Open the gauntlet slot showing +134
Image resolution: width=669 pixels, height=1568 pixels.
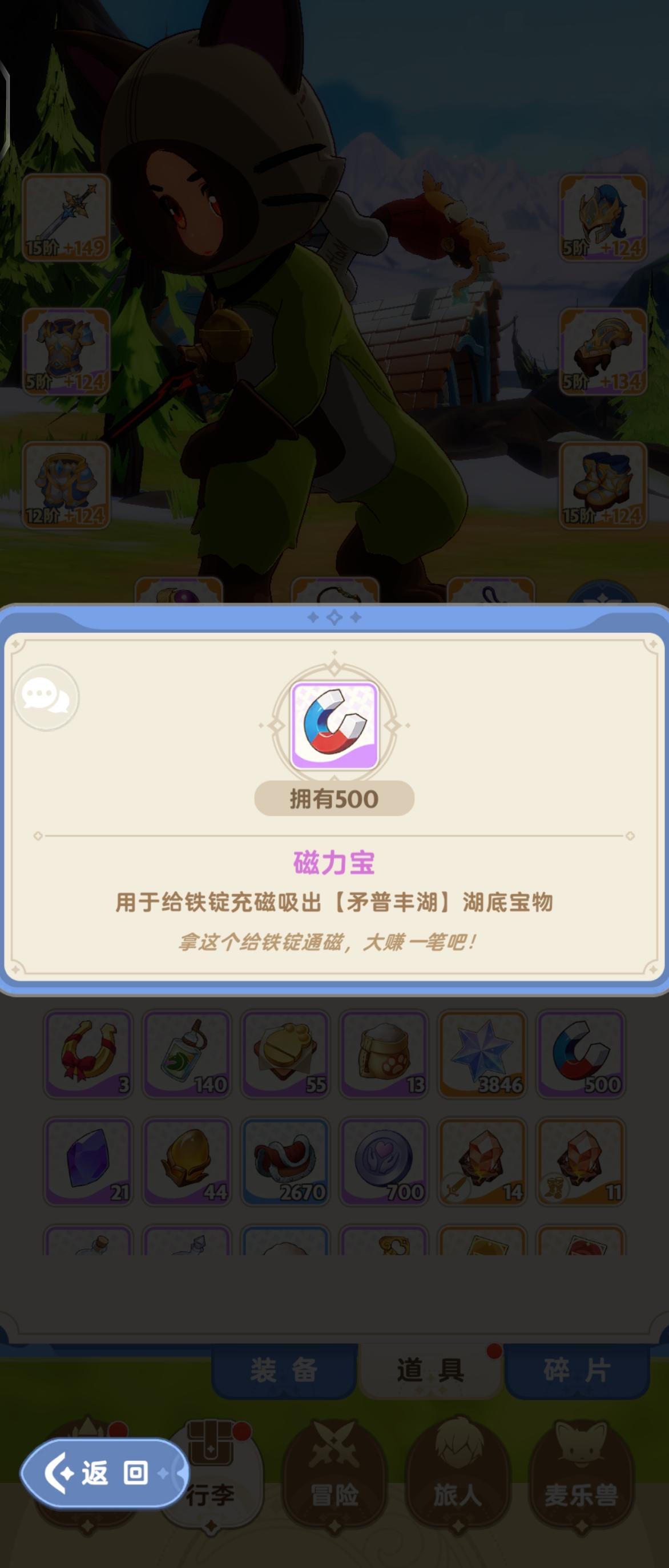pos(603,353)
